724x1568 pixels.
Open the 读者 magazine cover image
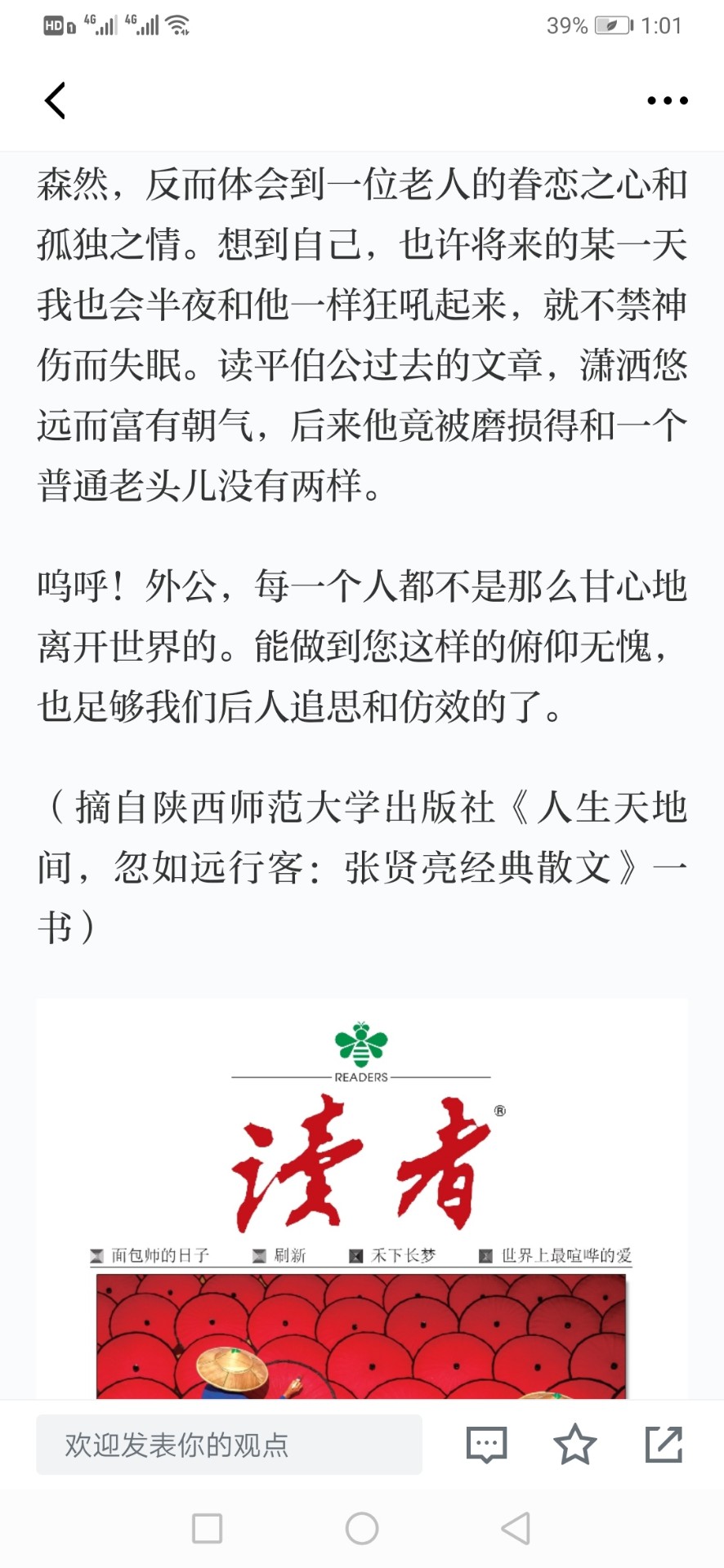coord(361,1200)
